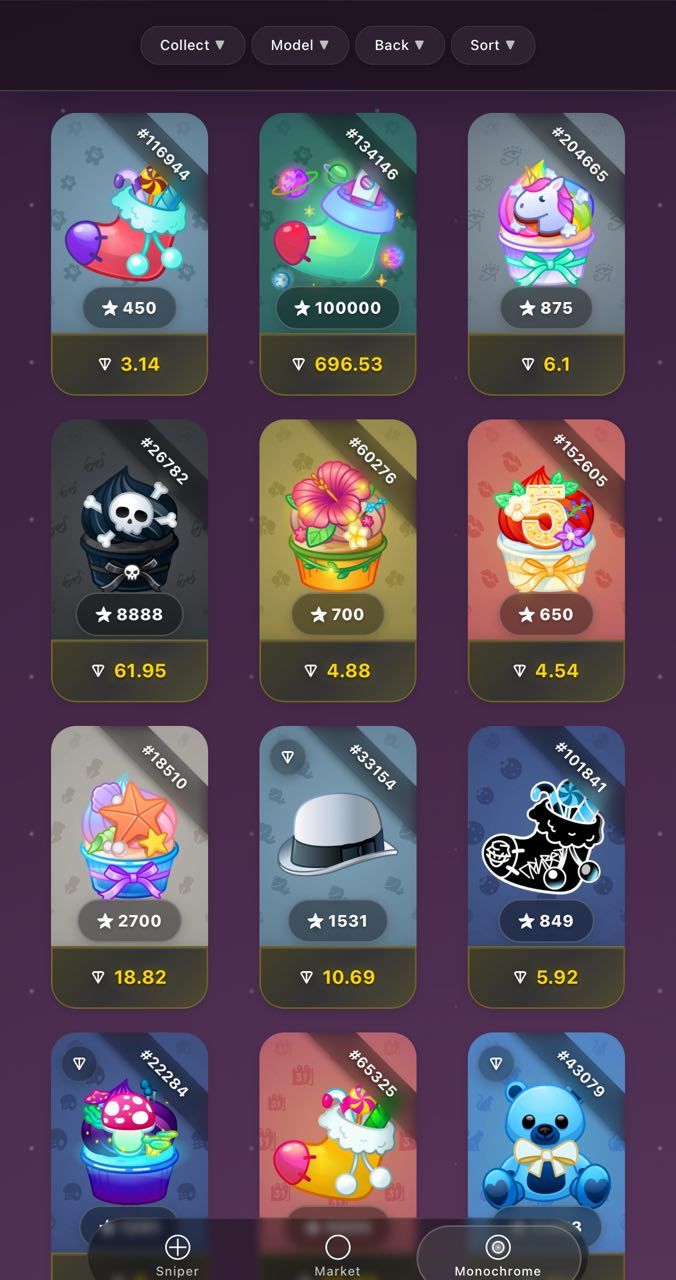Expand the Collect dropdown filter
This screenshot has height=1280, width=676.
[192, 45]
